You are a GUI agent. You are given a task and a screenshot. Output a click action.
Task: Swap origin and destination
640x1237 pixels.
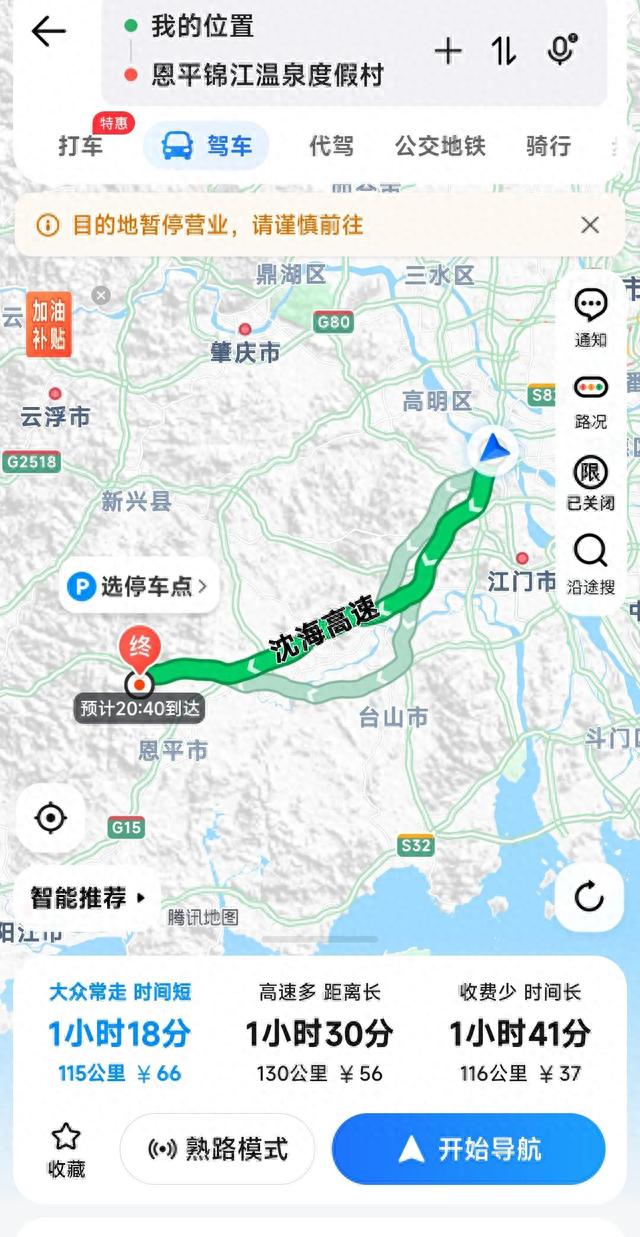pyautogui.click(x=505, y=51)
